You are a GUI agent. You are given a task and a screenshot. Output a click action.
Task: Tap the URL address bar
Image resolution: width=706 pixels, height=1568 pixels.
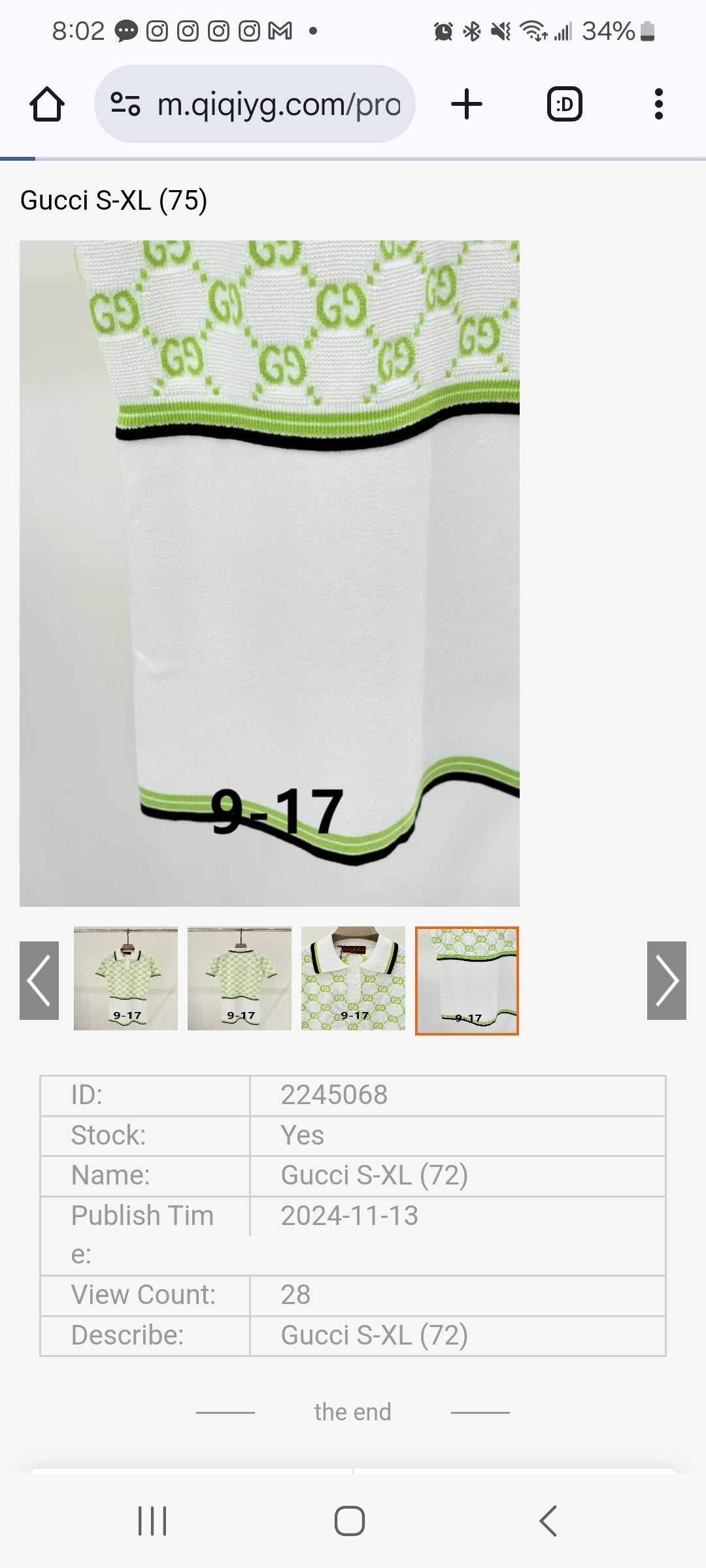(278, 105)
